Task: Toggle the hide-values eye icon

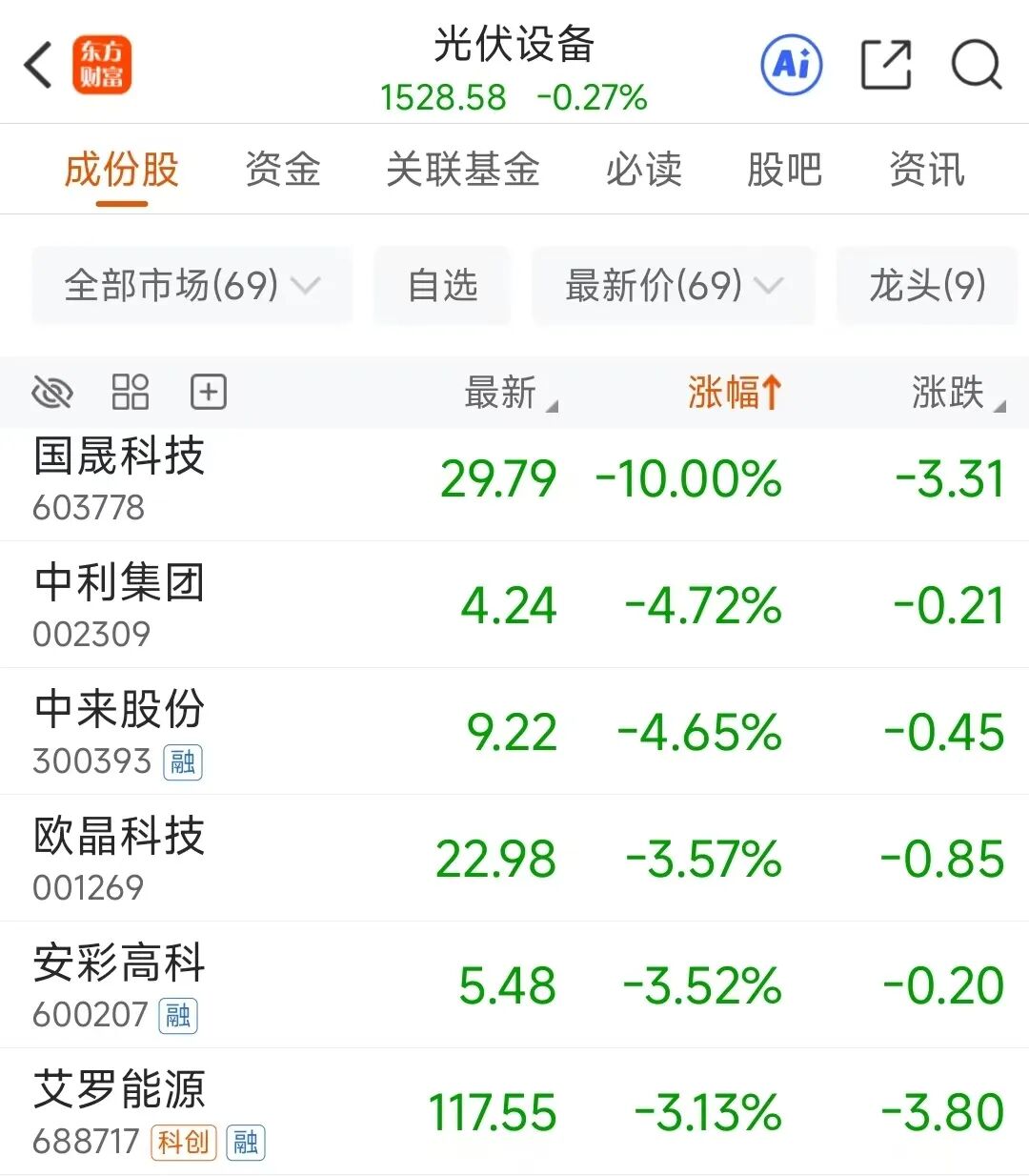Action: click(x=52, y=392)
